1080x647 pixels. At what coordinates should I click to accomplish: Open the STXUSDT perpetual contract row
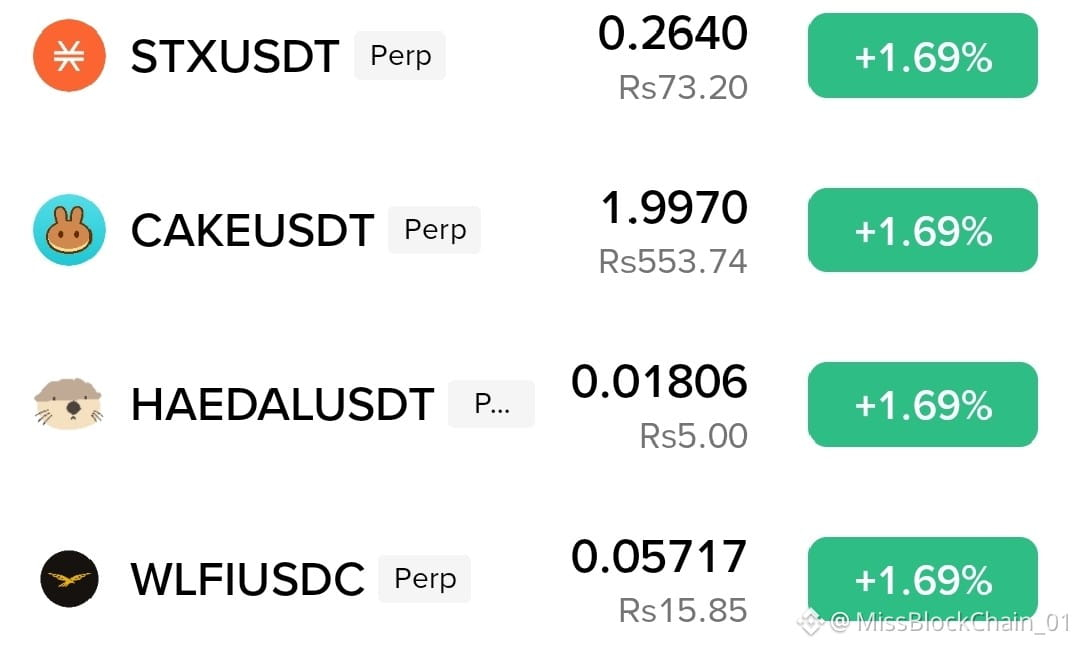[x=540, y=56]
